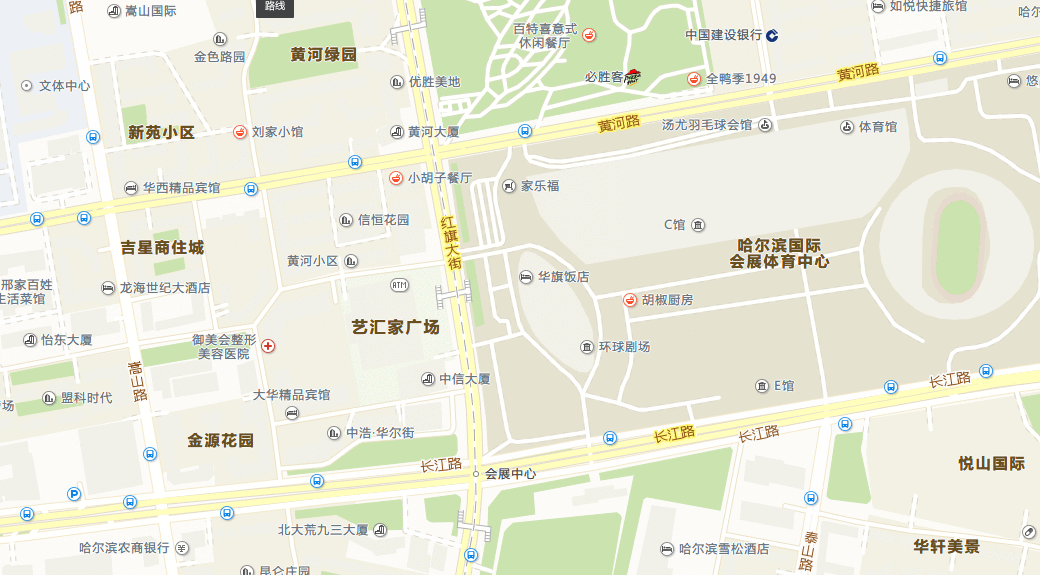Select the 家乐福 store marker
The width and height of the screenshot is (1040, 575).
pos(509,186)
